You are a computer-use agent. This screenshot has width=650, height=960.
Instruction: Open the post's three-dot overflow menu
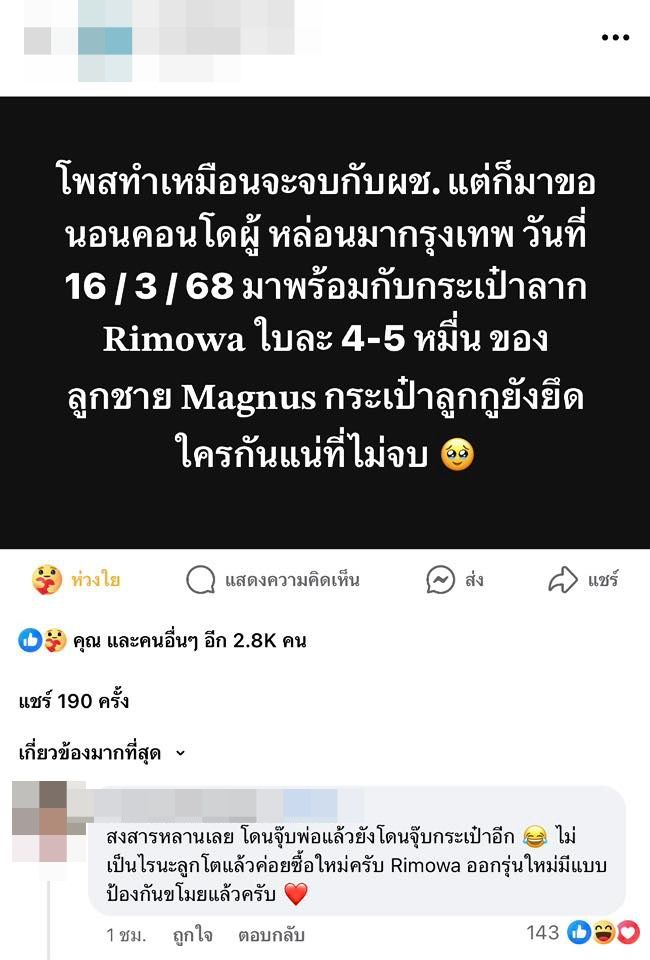coord(615,38)
